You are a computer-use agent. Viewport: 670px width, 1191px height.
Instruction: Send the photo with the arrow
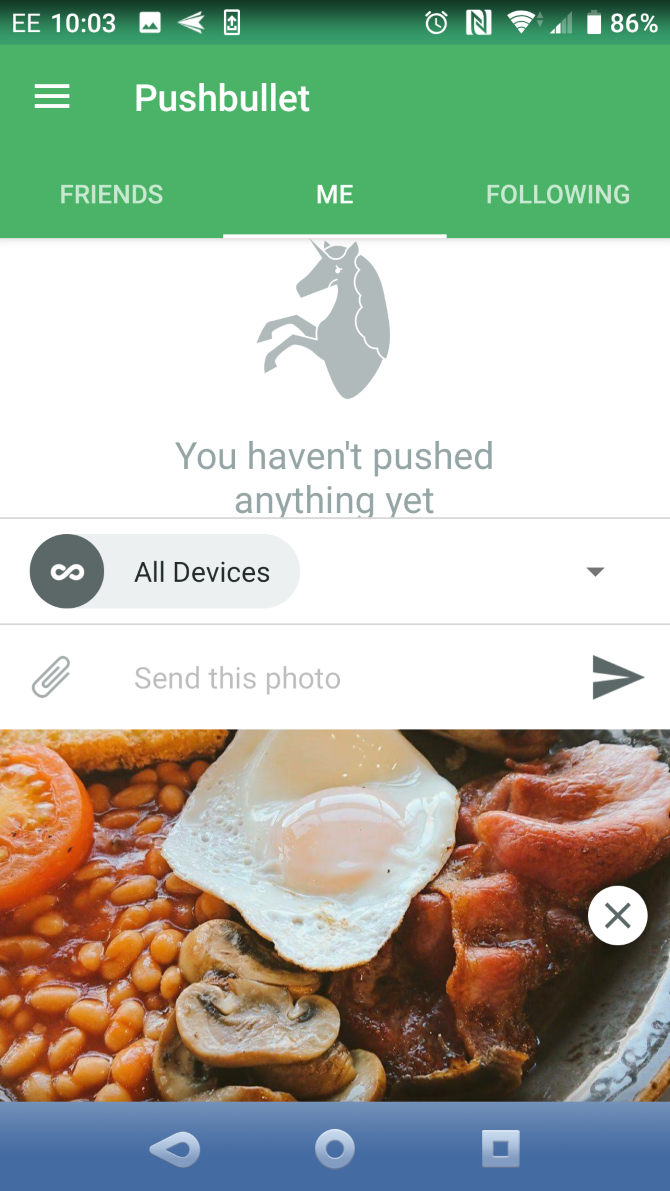tap(618, 677)
